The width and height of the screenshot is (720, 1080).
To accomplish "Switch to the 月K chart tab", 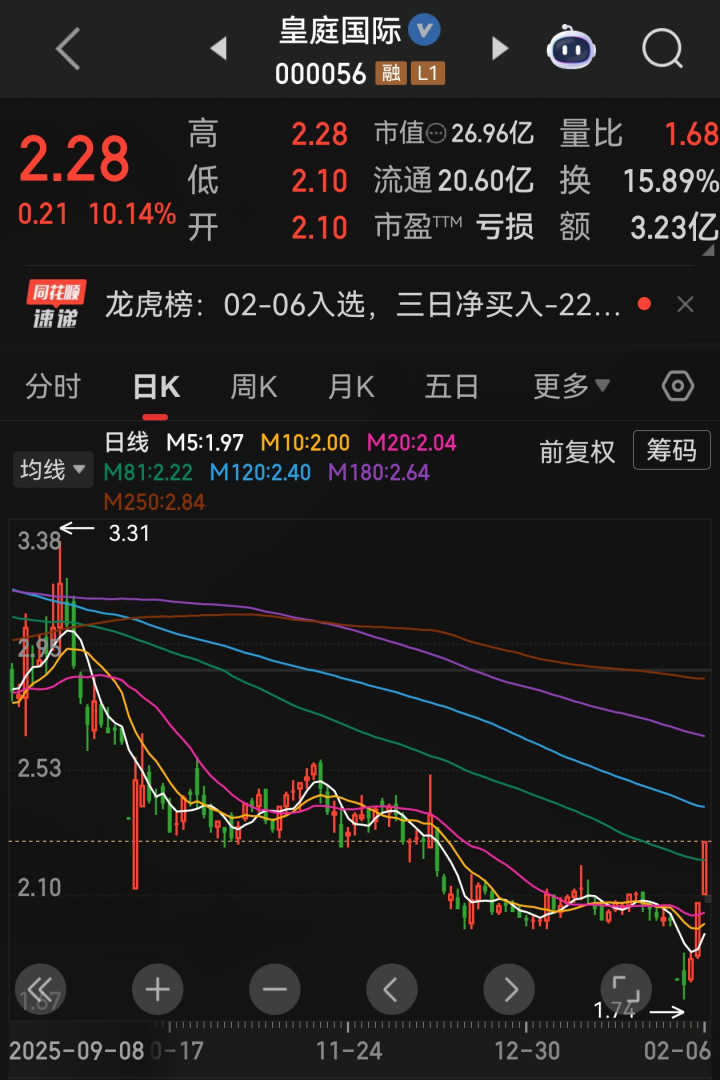I will pos(351,386).
